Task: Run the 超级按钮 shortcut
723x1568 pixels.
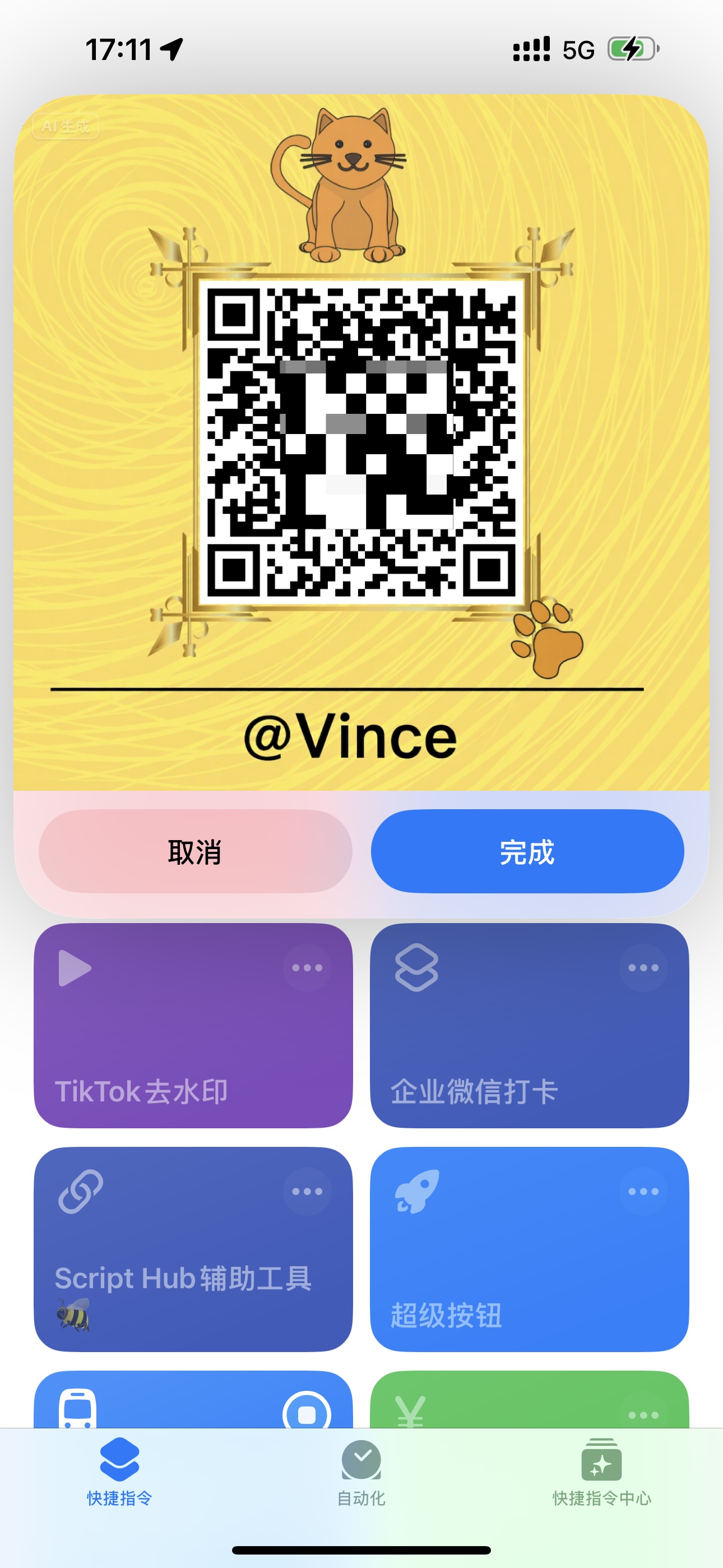Action: click(530, 1249)
